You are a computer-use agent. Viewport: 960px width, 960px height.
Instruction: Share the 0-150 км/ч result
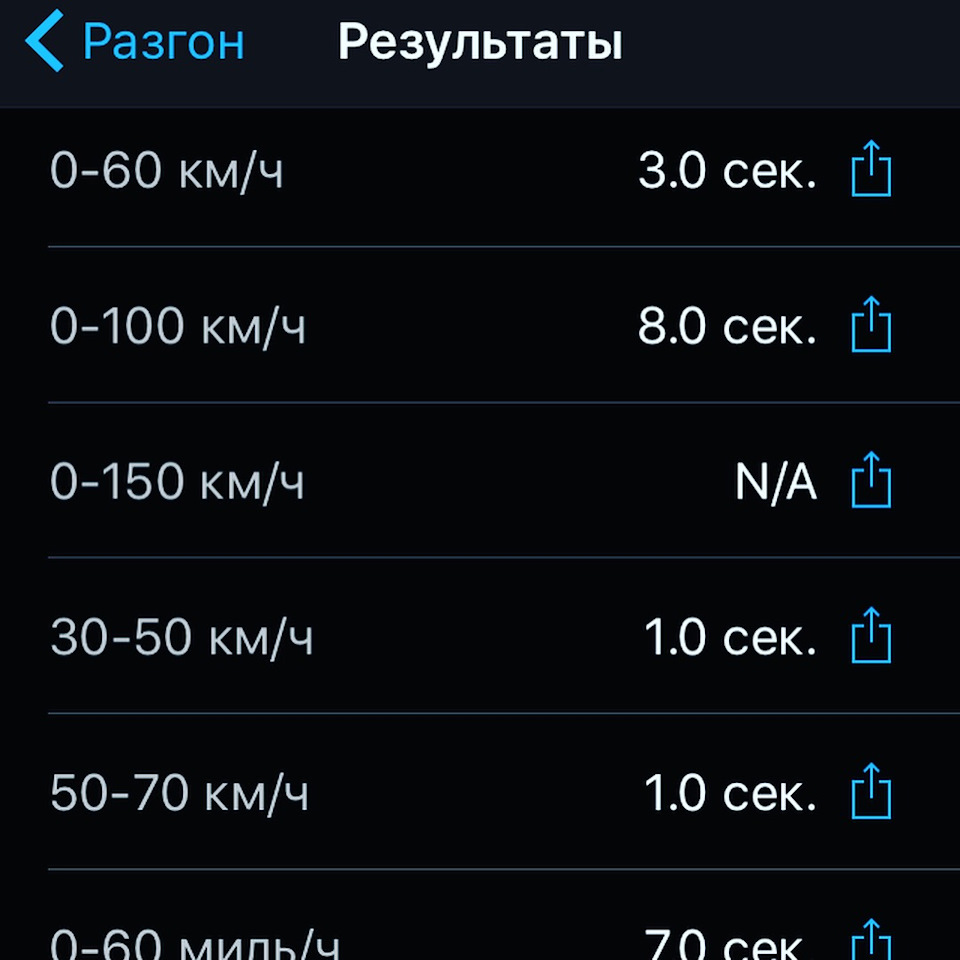(x=871, y=482)
